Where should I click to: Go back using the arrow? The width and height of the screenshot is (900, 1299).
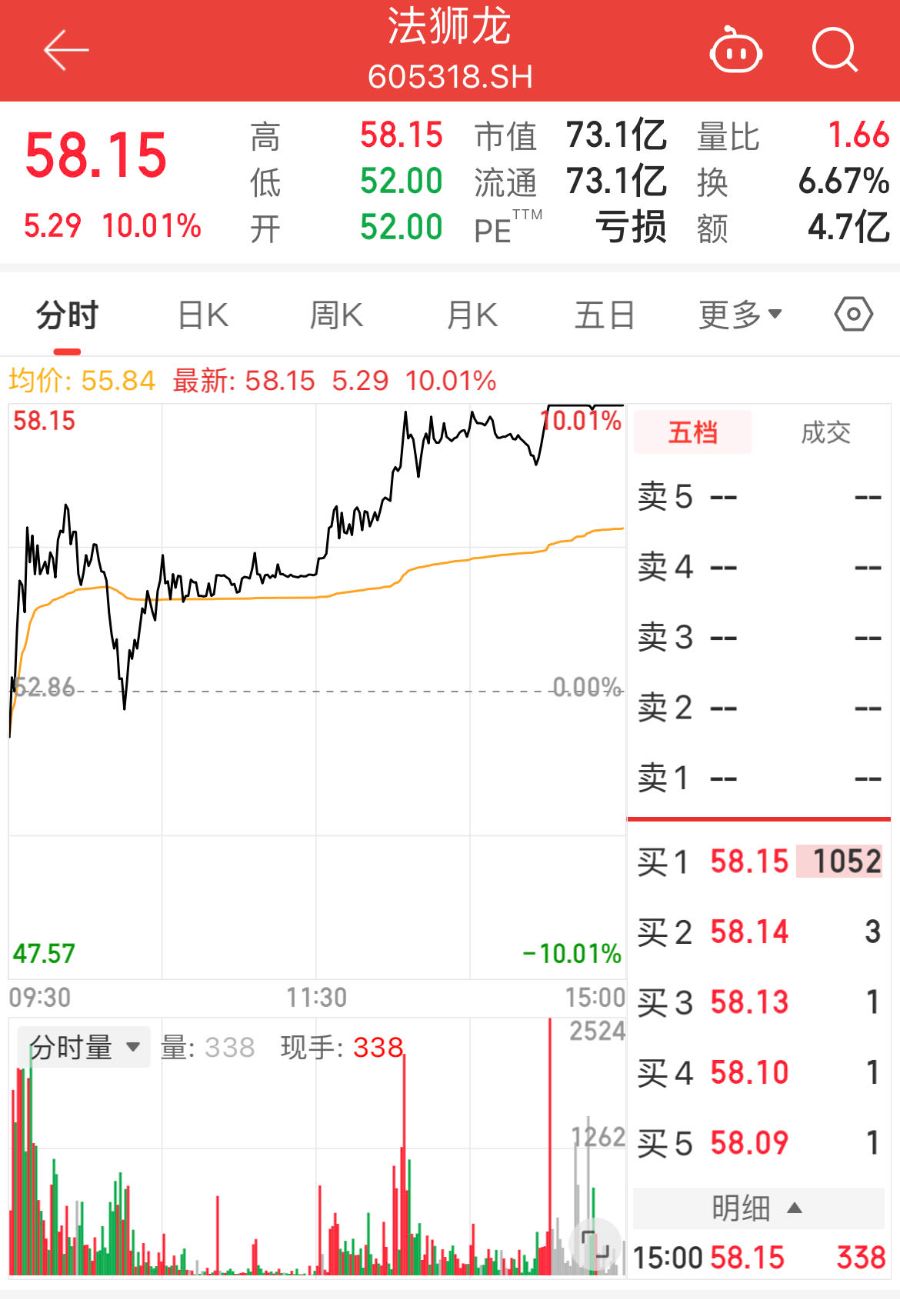pos(66,50)
